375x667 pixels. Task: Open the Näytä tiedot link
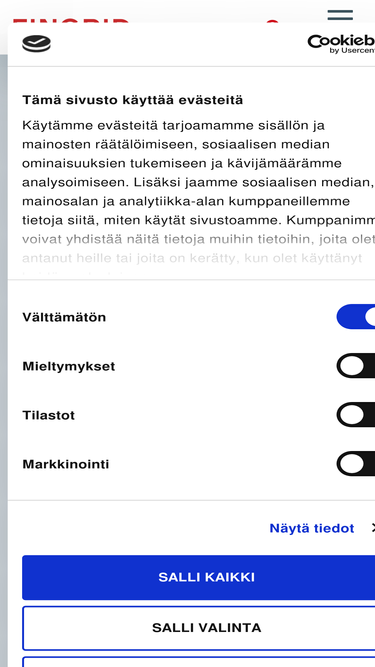pos(312,528)
